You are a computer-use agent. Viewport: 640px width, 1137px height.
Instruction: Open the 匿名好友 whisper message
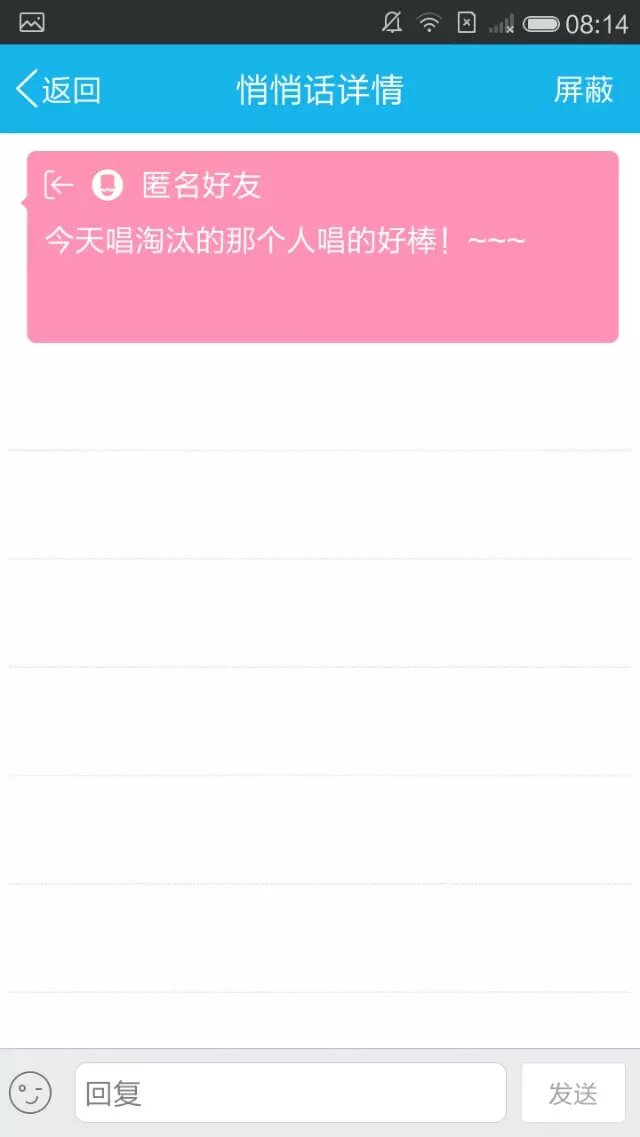[322, 247]
